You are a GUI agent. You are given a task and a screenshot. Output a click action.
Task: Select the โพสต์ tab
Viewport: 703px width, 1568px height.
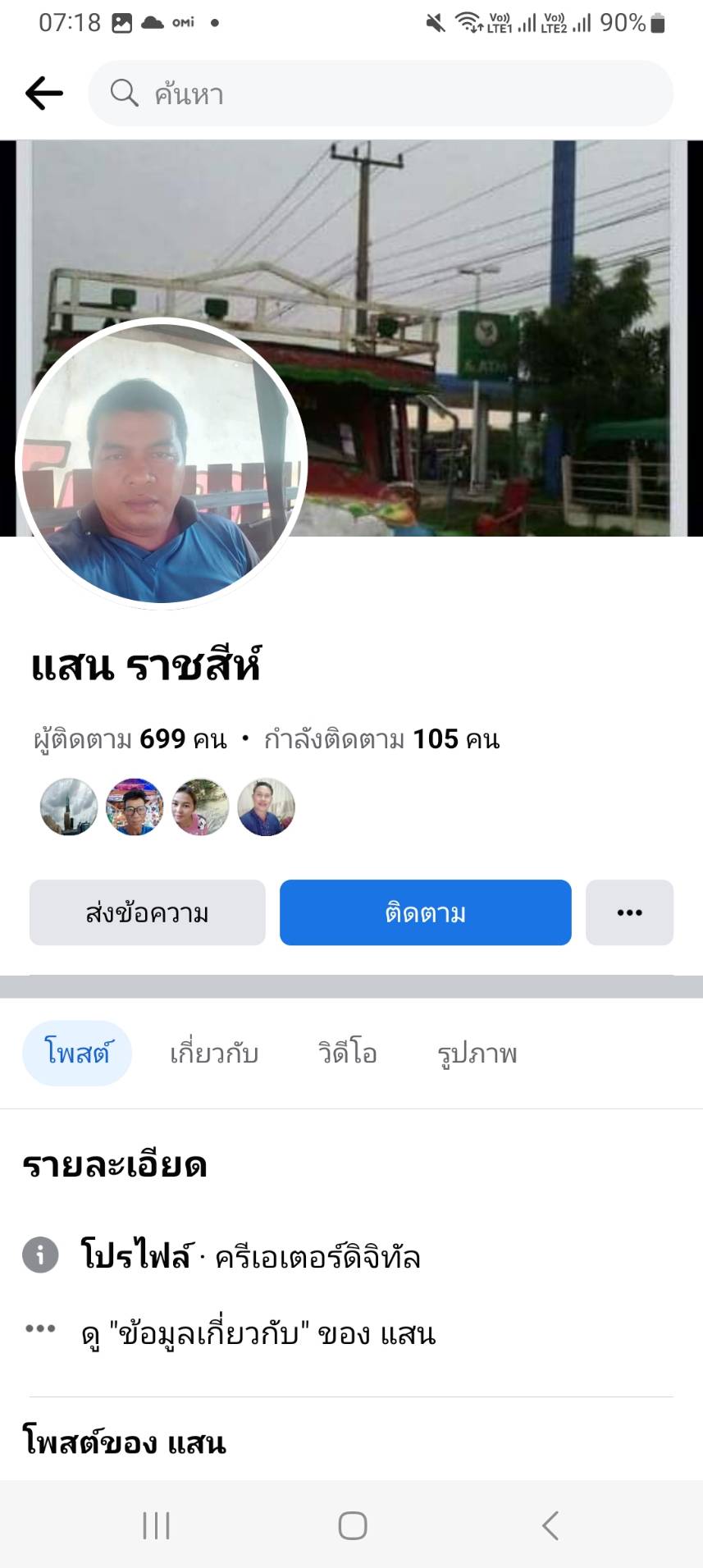[77, 1054]
